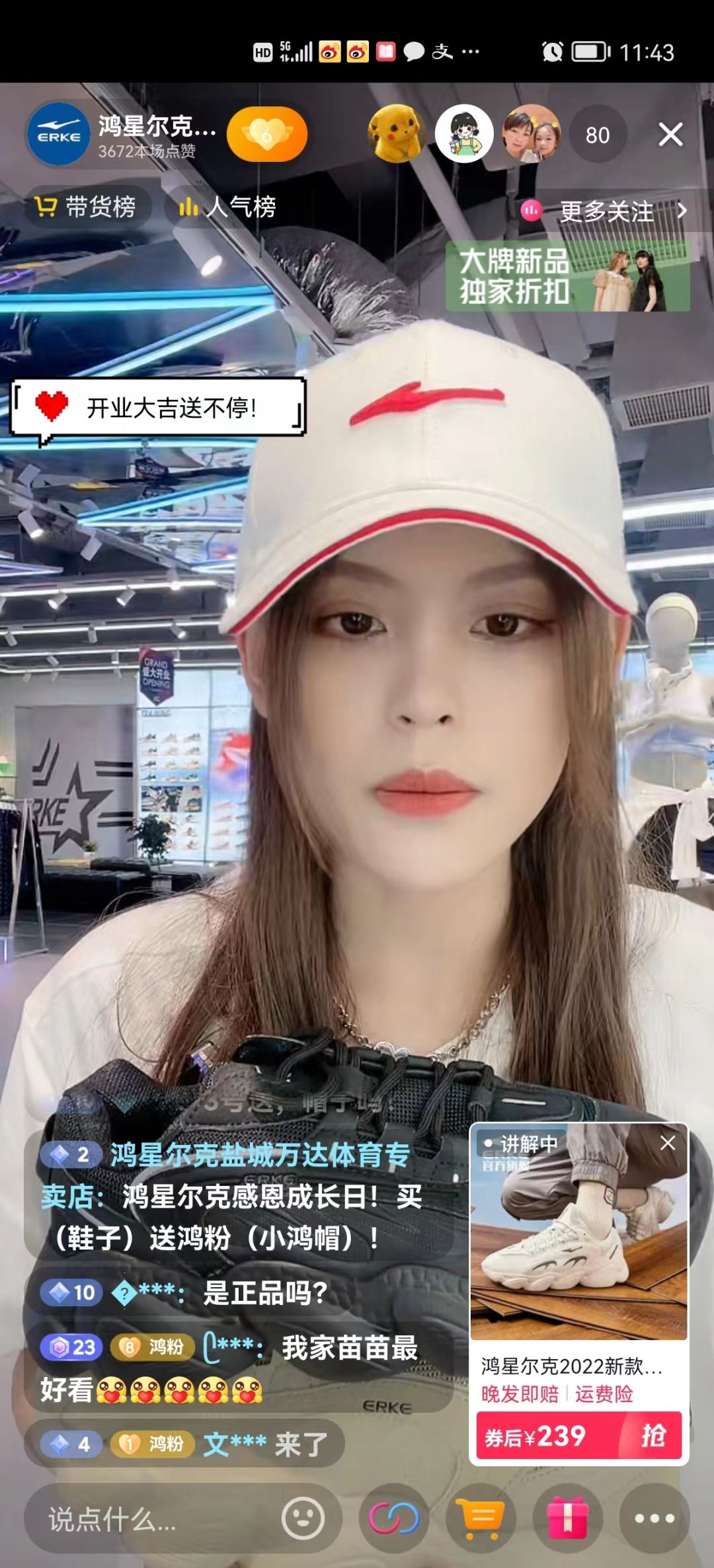Close the live stream with the X
Image resolution: width=714 pixels, height=1568 pixels.
(x=670, y=135)
